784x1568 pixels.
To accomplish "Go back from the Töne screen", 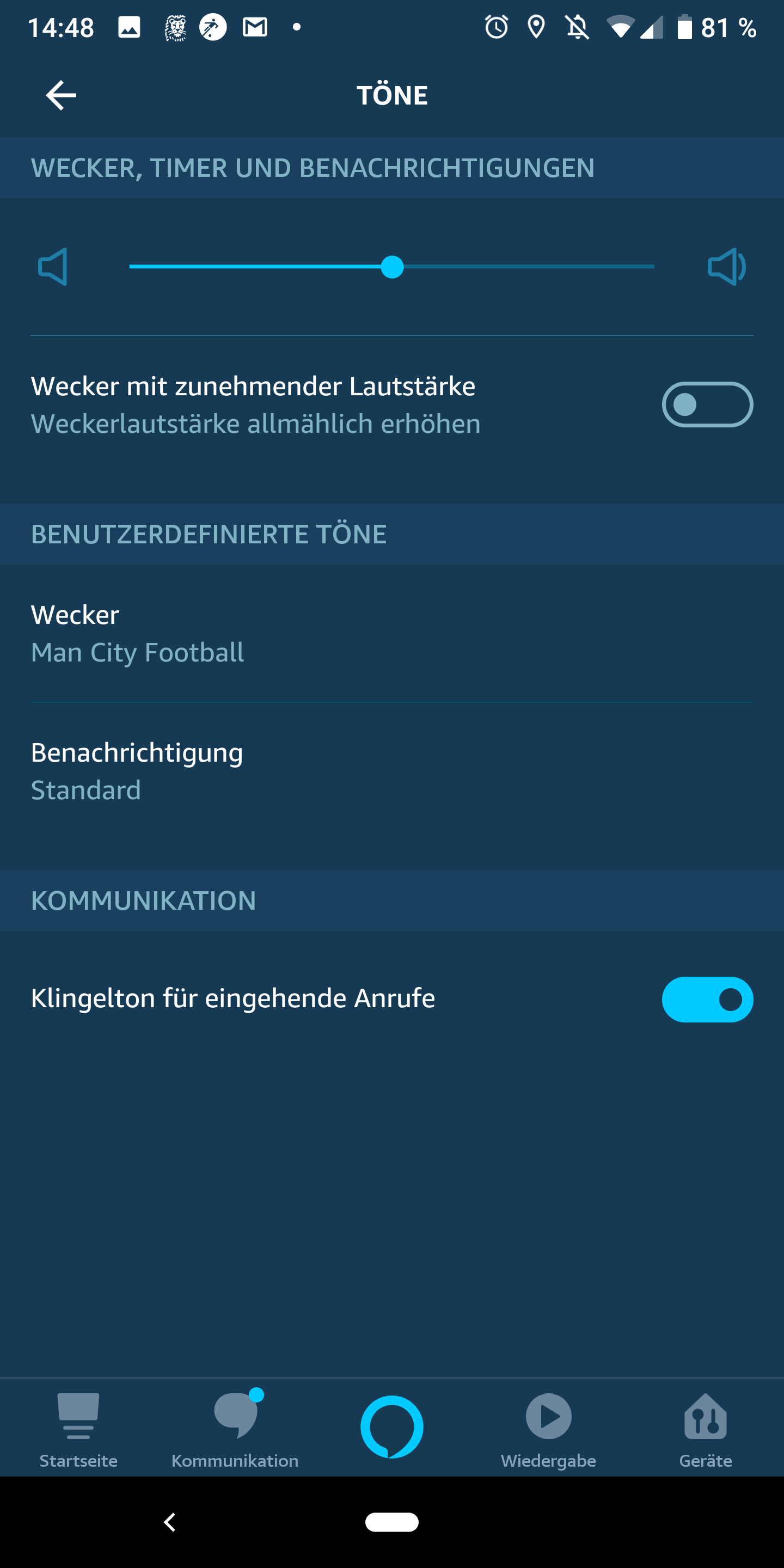I will point(61,96).
